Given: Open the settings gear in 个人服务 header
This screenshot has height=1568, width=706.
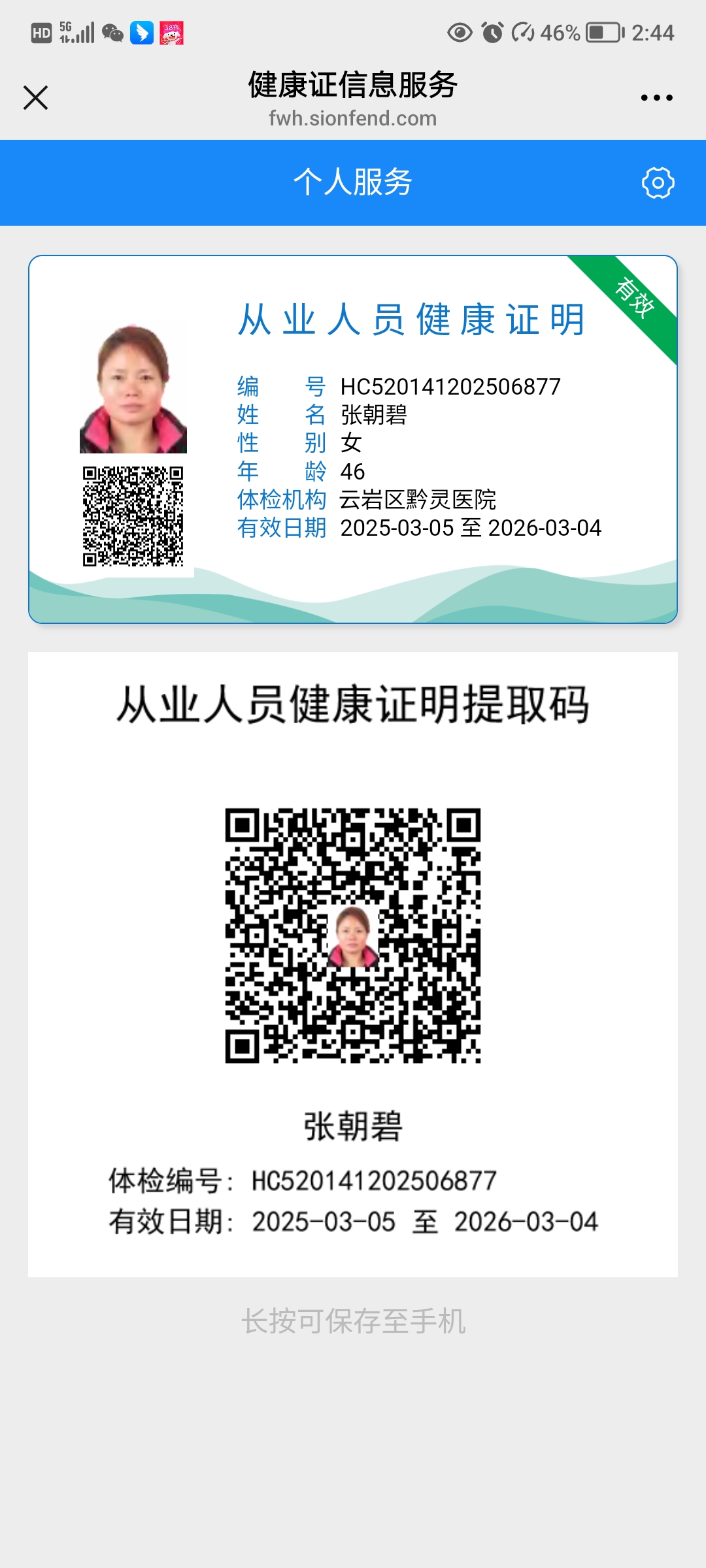Looking at the screenshot, I should (658, 183).
